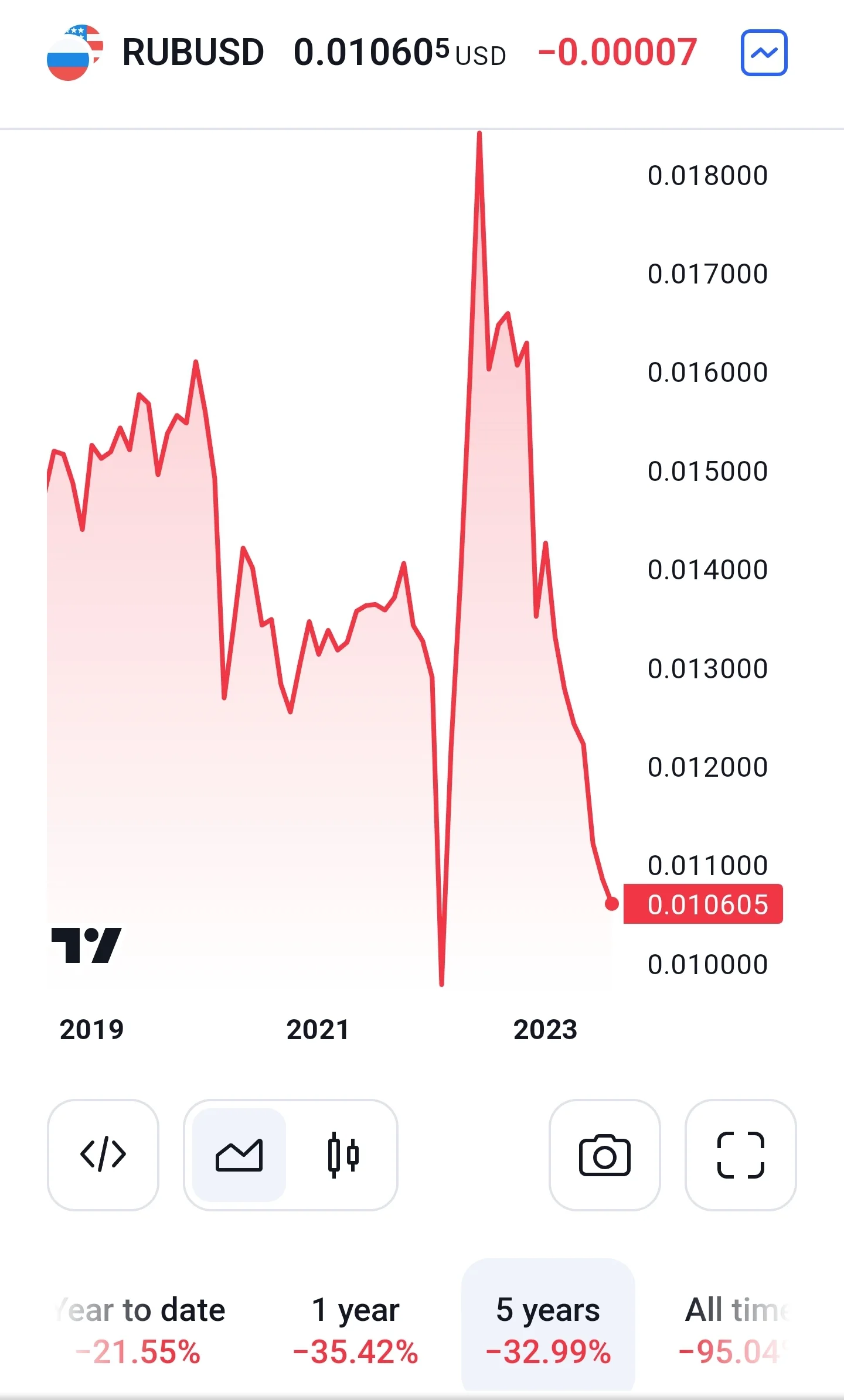Screen dimensions: 844x1400
Task: Expand chart to fullscreen
Action: coord(741,1155)
